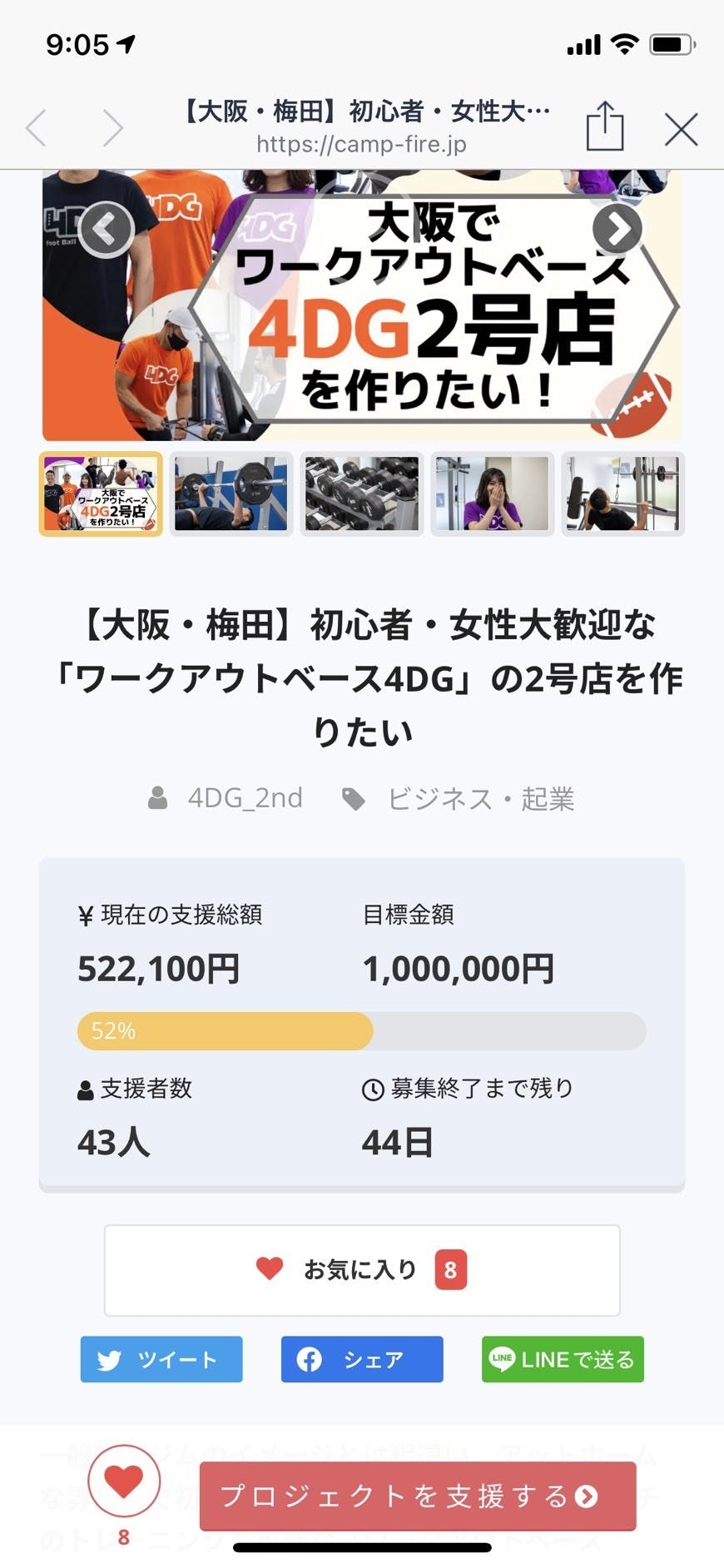Go back to previous web page
724x1568 pixels.
(x=37, y=129)
